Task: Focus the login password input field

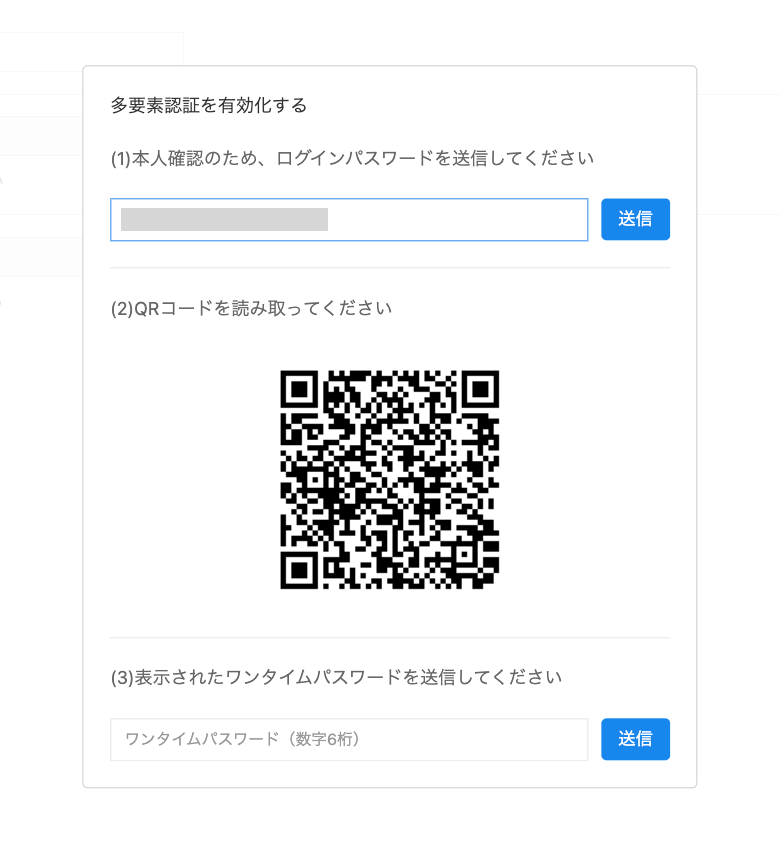Action: (349, 220)
